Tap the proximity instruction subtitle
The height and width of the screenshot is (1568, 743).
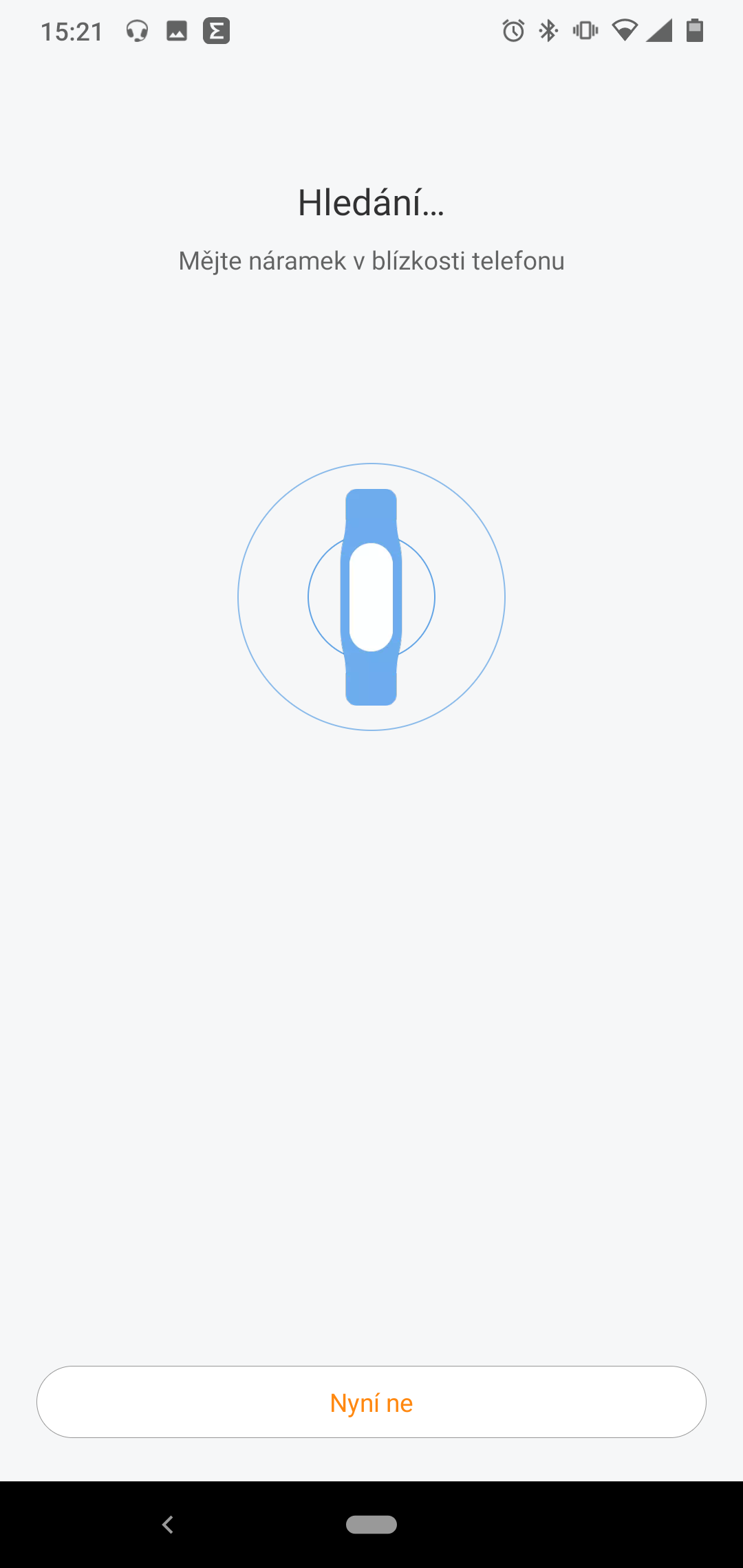(x=371, y=261)
